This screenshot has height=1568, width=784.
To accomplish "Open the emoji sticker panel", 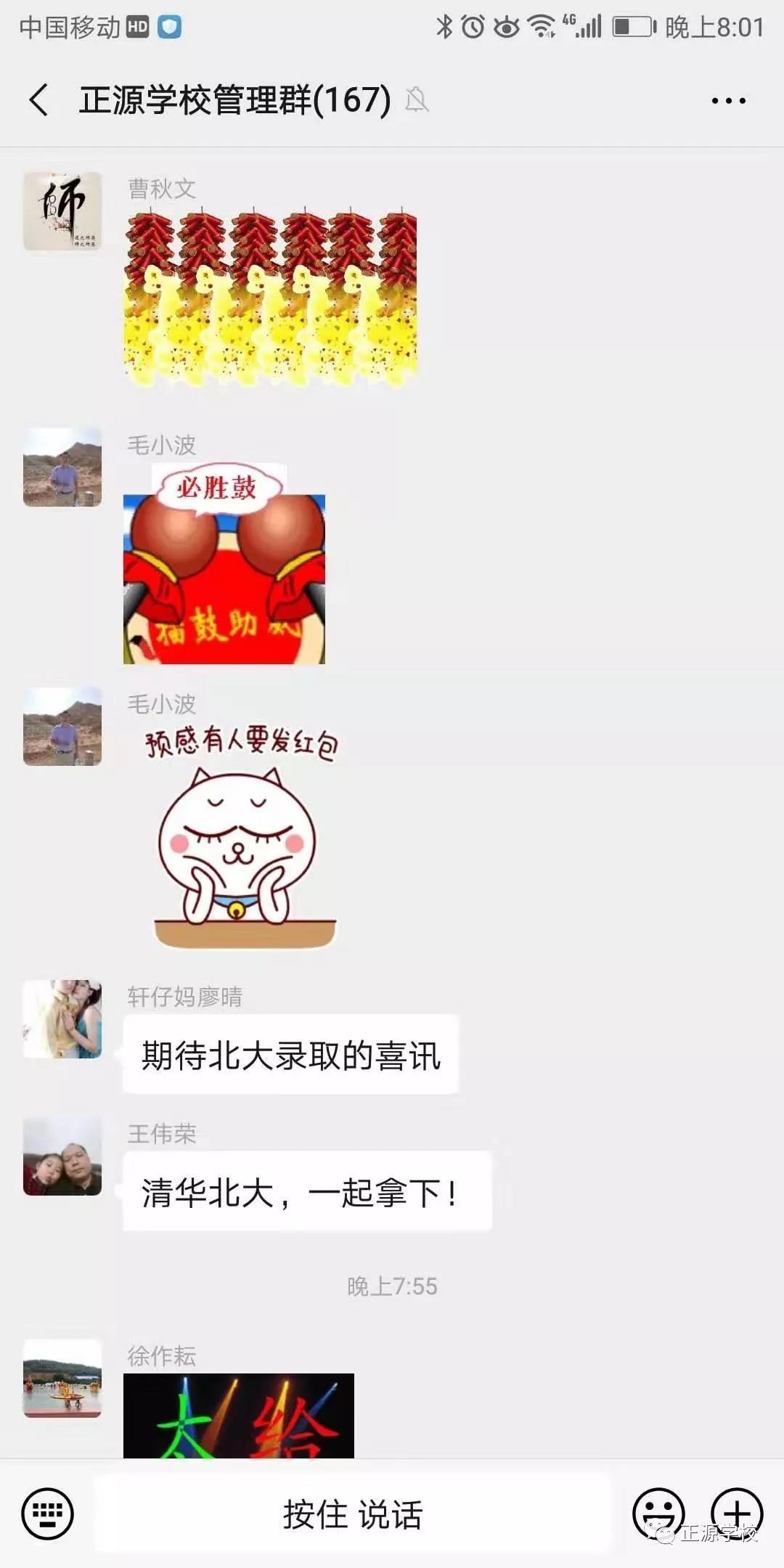I will point(658,1514).
